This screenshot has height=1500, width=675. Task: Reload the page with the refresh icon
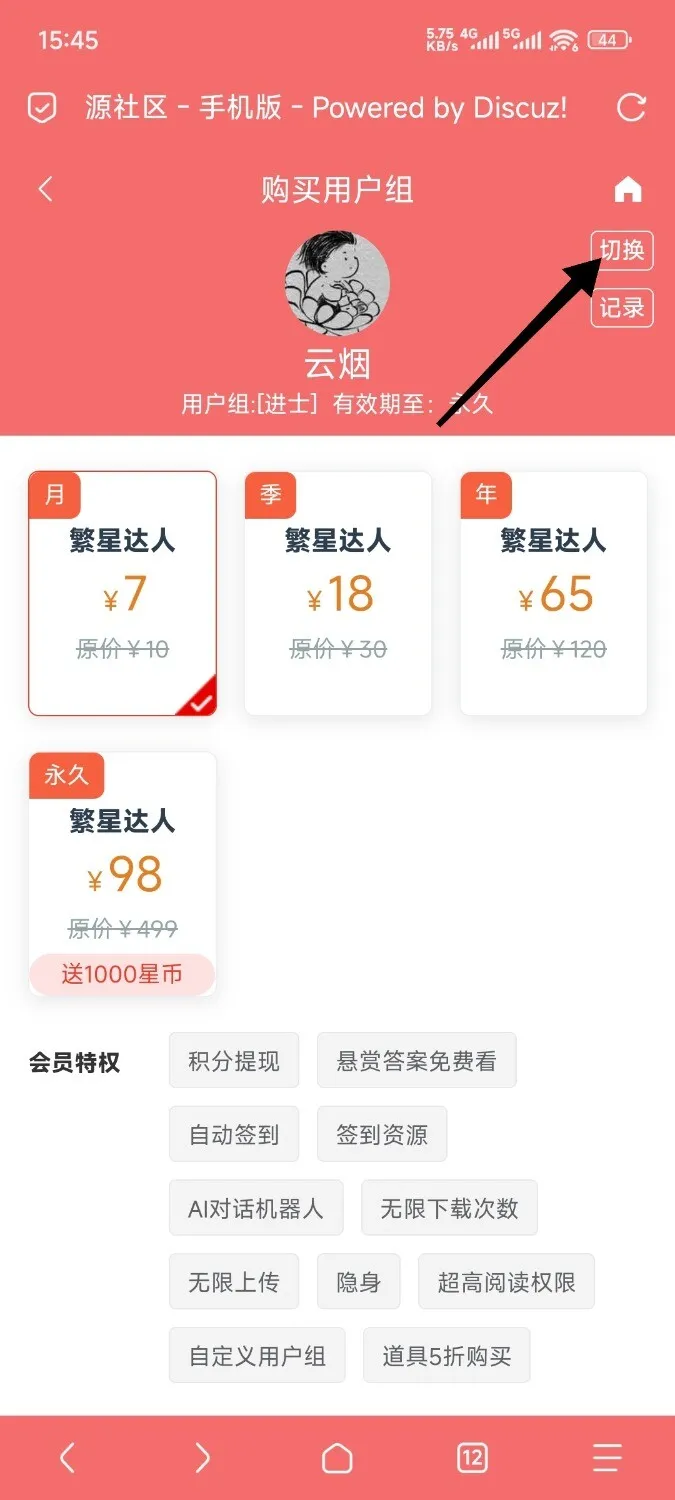(632, 107)
